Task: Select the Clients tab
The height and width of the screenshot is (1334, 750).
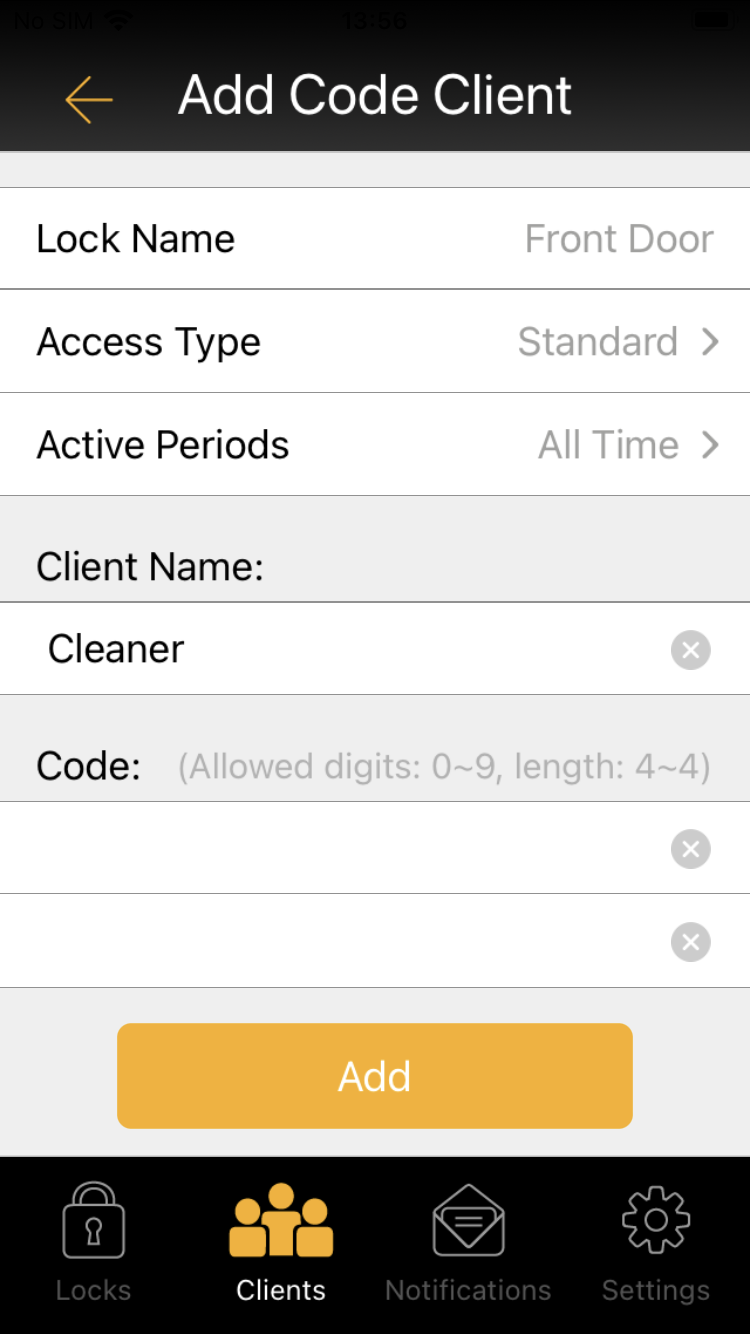Action: tap(281, 1244)
